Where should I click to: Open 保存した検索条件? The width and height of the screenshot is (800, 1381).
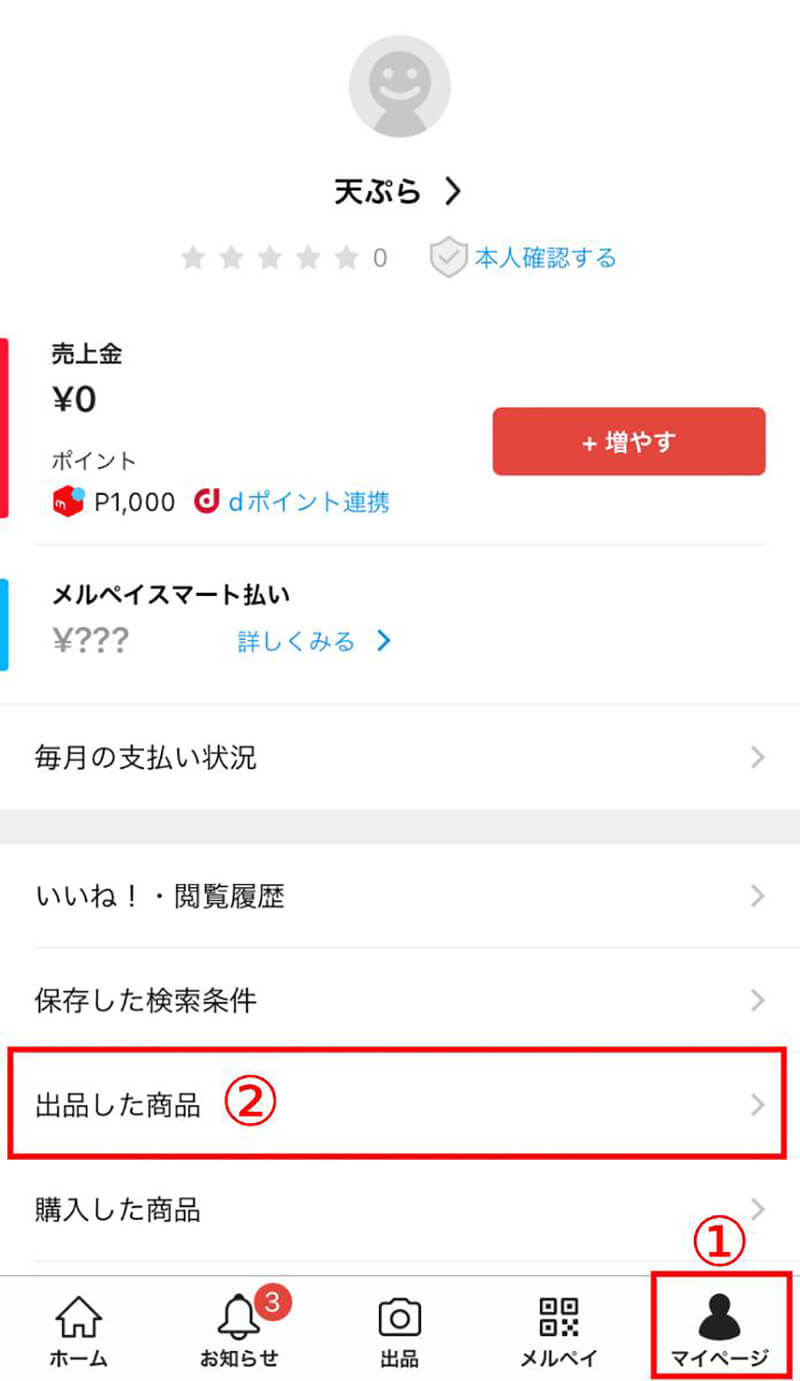[x=400, y=1000]
